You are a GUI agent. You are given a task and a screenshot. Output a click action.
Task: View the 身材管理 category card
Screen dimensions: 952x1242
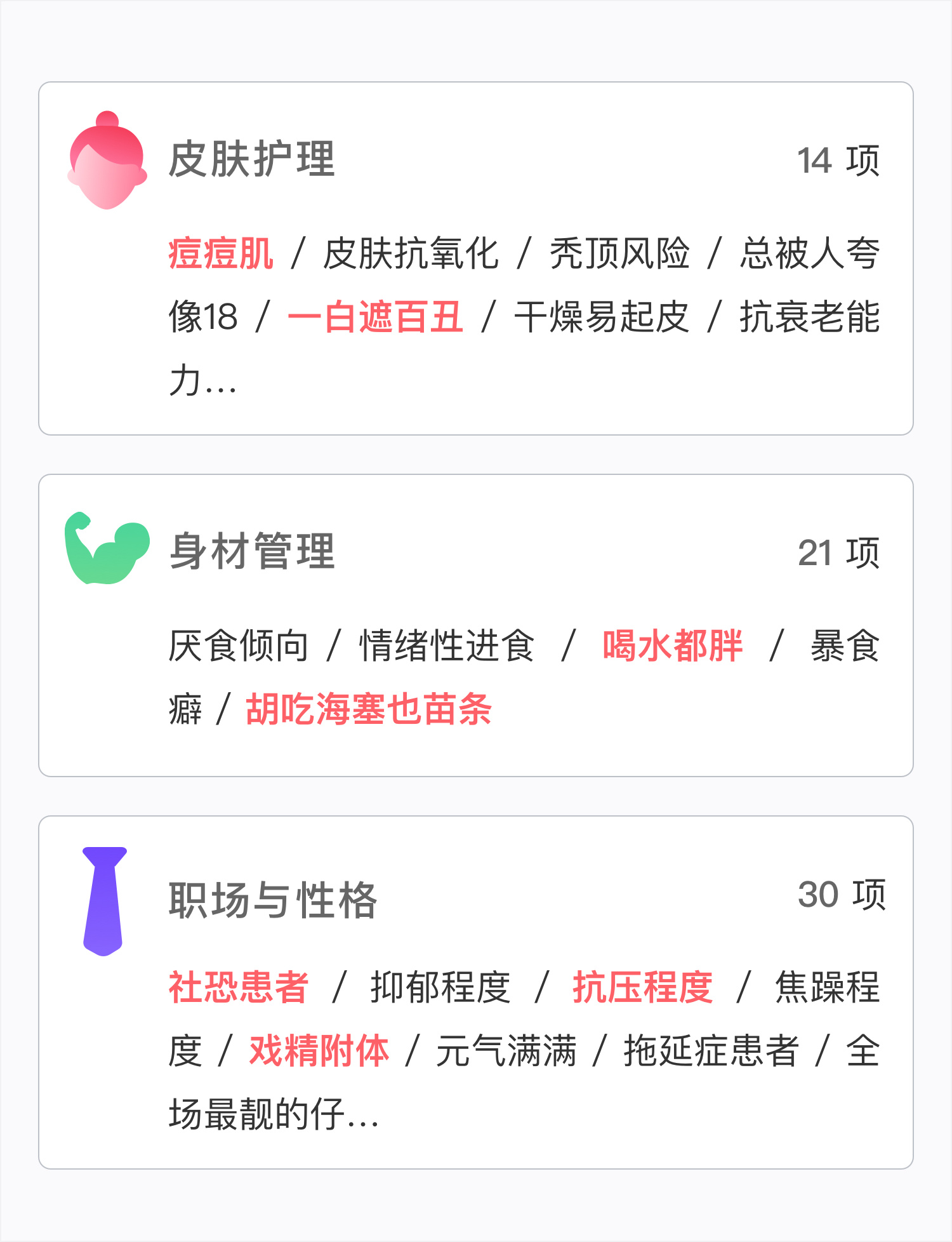point(476,625)
